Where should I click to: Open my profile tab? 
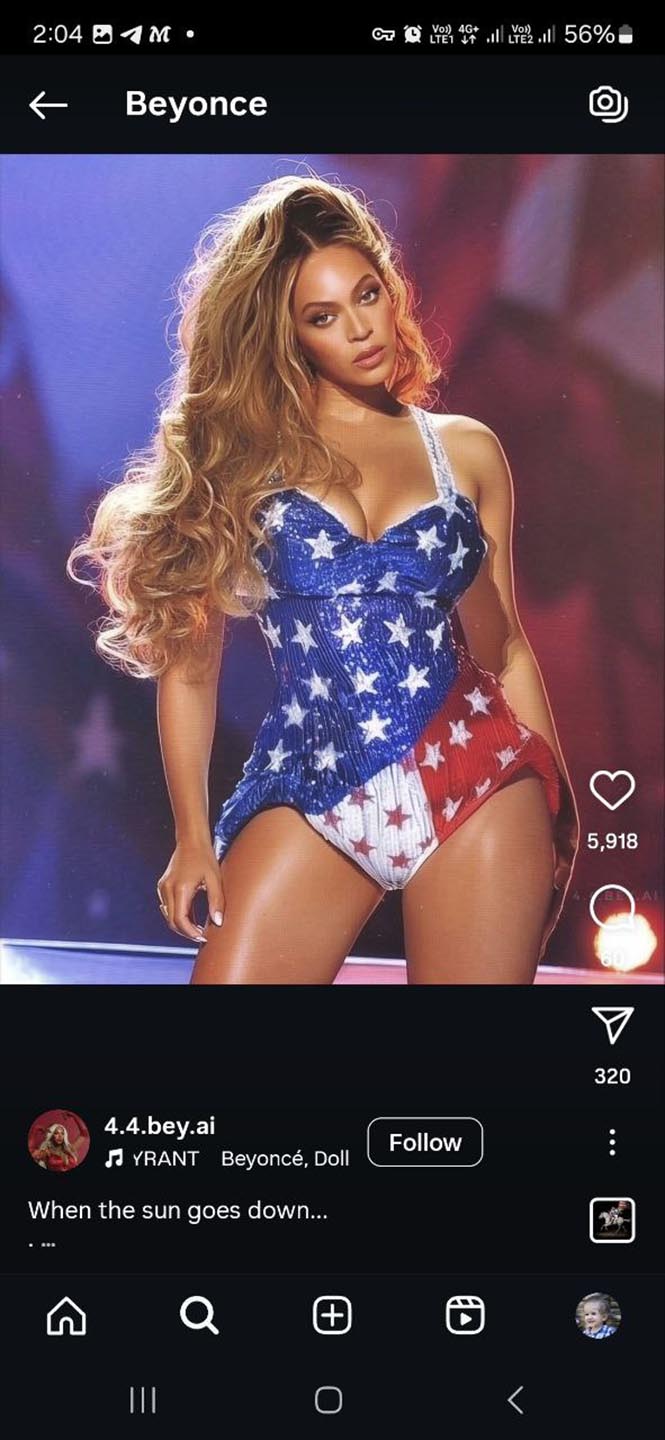click(598, 1316)
